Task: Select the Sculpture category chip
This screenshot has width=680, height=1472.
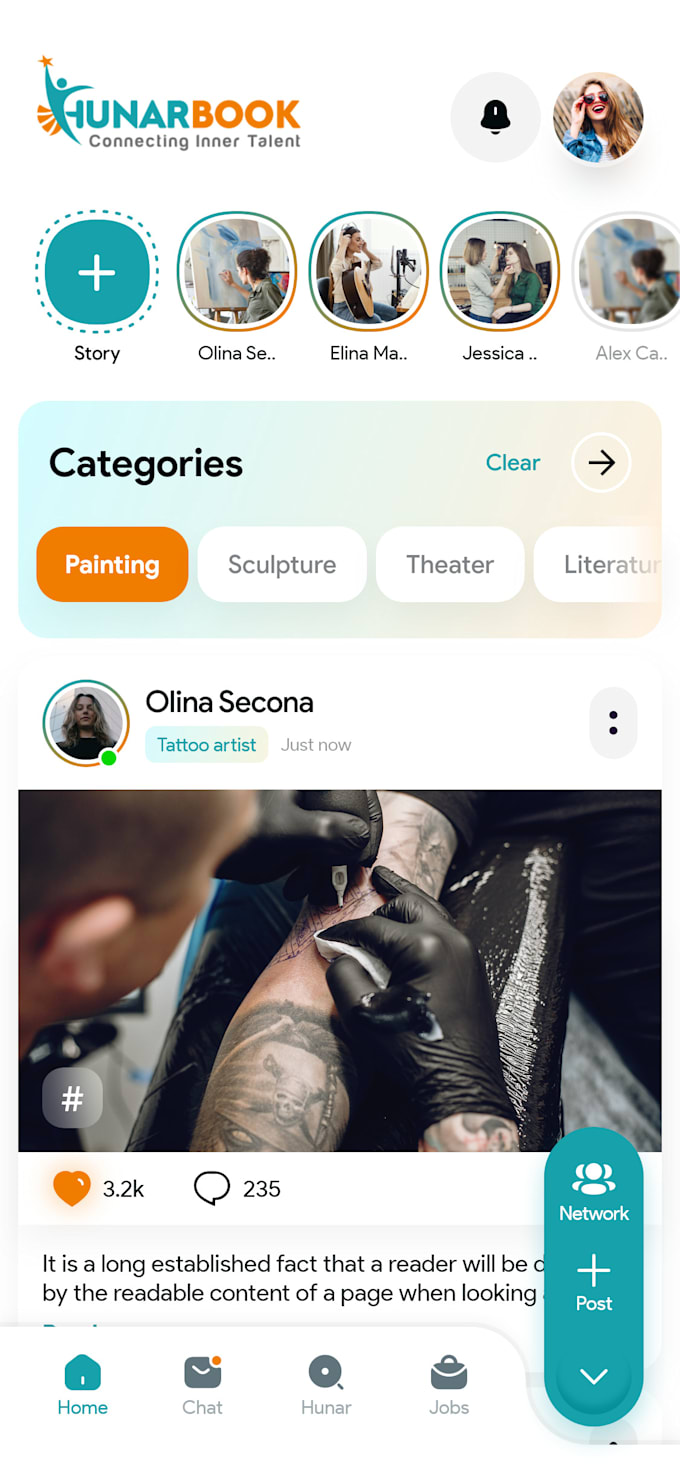Action: click(282, 565)
